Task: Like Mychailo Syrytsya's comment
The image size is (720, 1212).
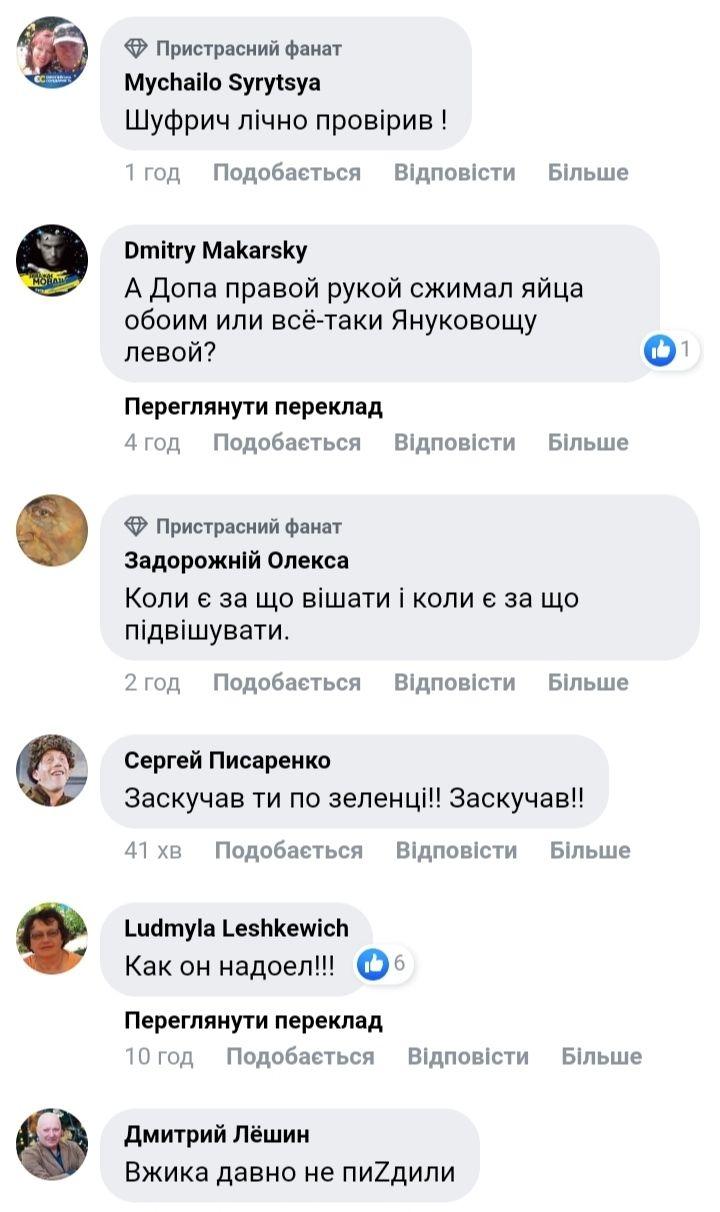Action: (x=286, y=172)
